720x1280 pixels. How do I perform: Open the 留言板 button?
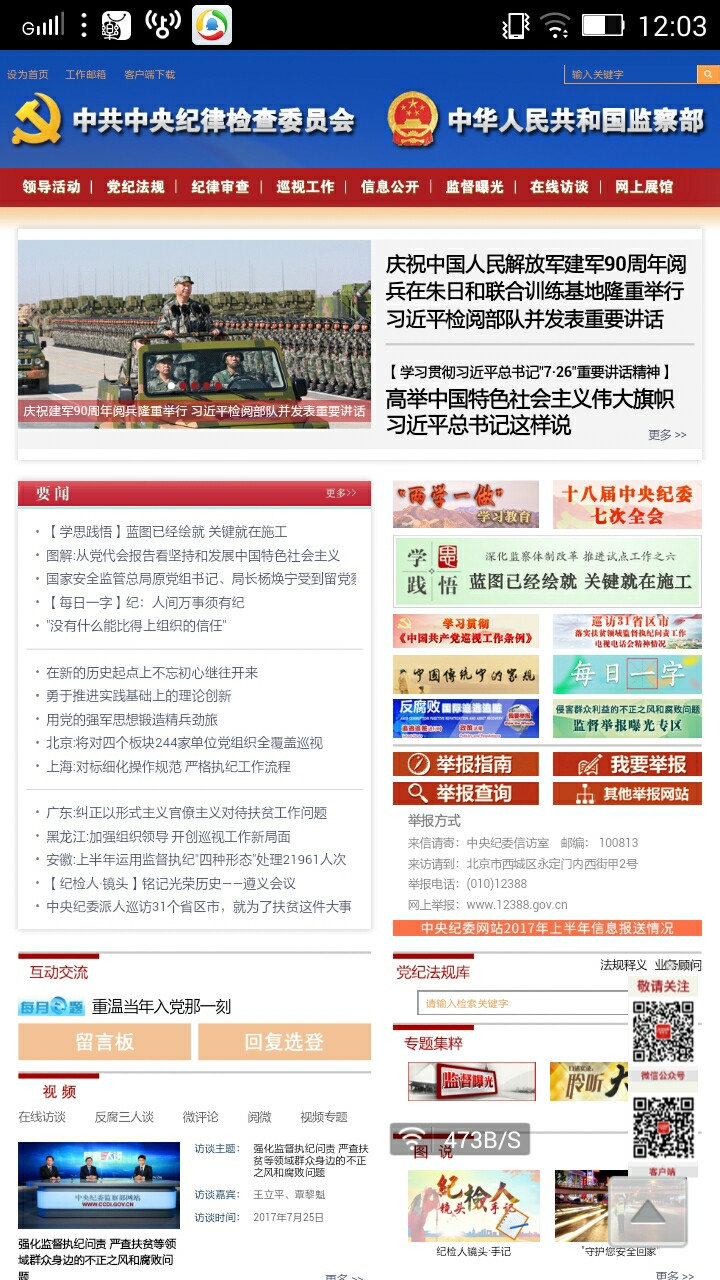click(x=104, y=1042)
